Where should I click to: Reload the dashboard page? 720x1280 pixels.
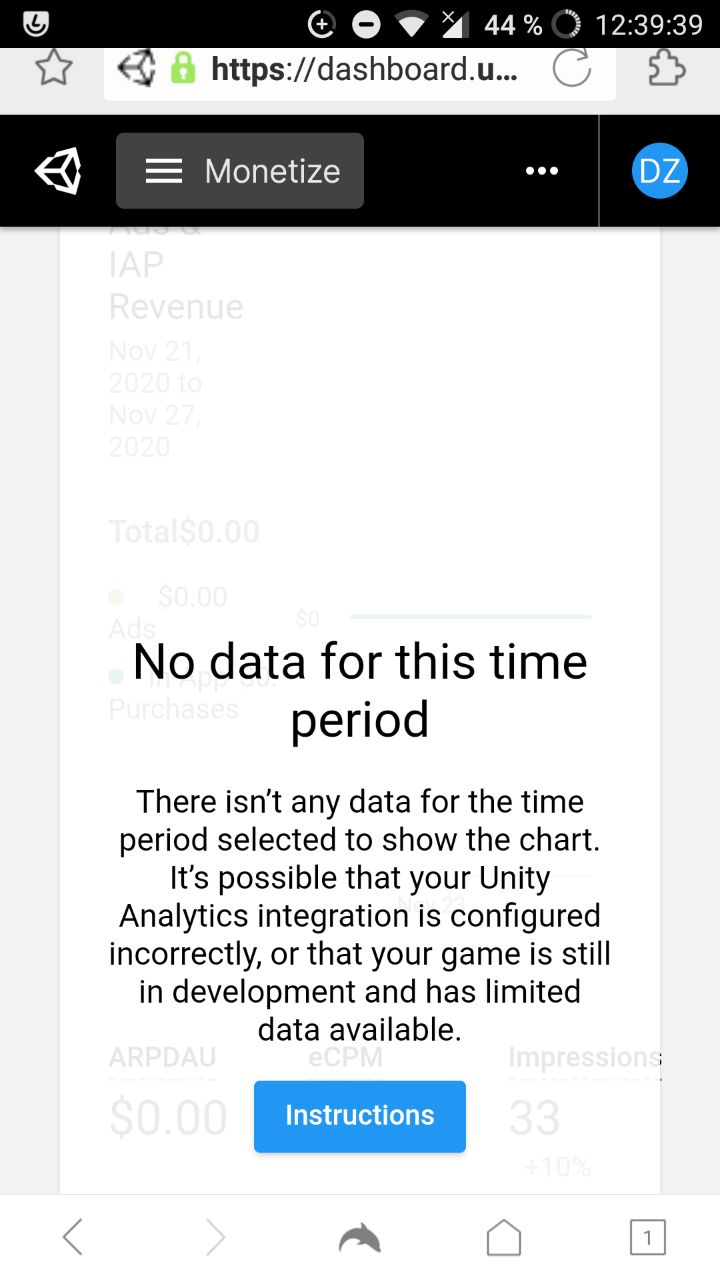[x=572, y=69]
